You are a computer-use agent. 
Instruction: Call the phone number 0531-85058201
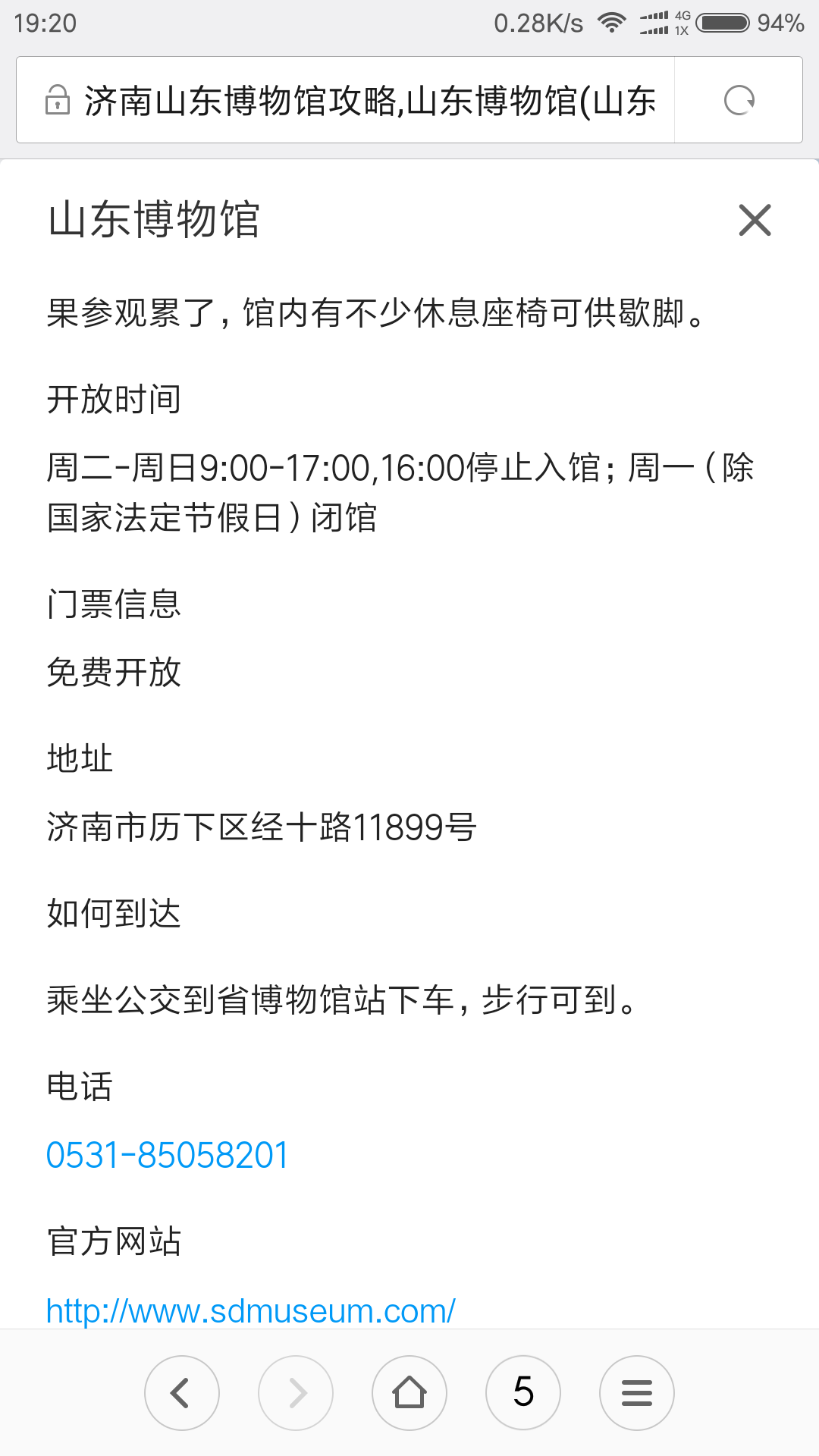168,1156
